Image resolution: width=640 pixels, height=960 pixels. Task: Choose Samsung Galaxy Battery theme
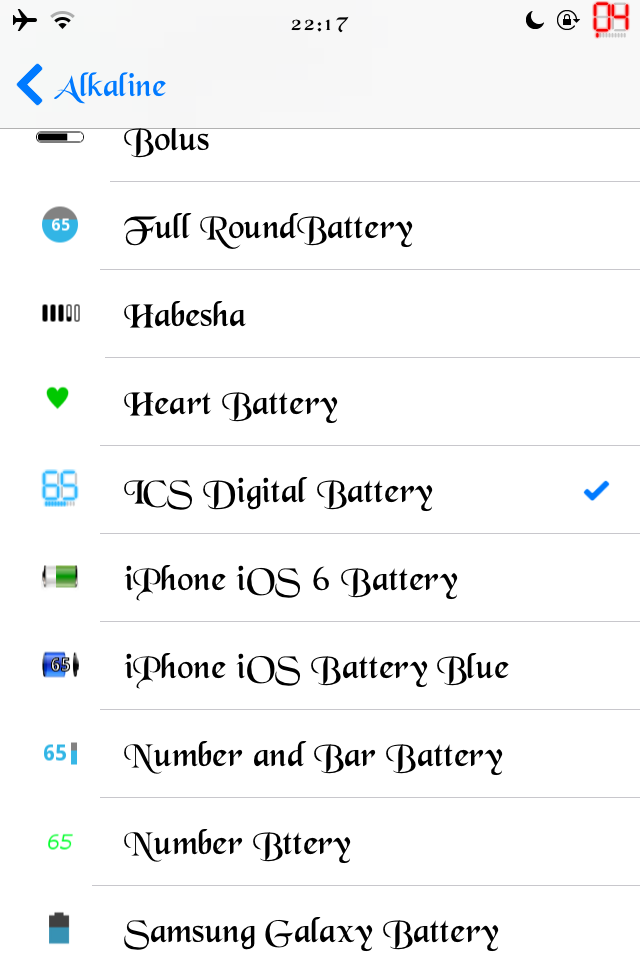point(320,923)
